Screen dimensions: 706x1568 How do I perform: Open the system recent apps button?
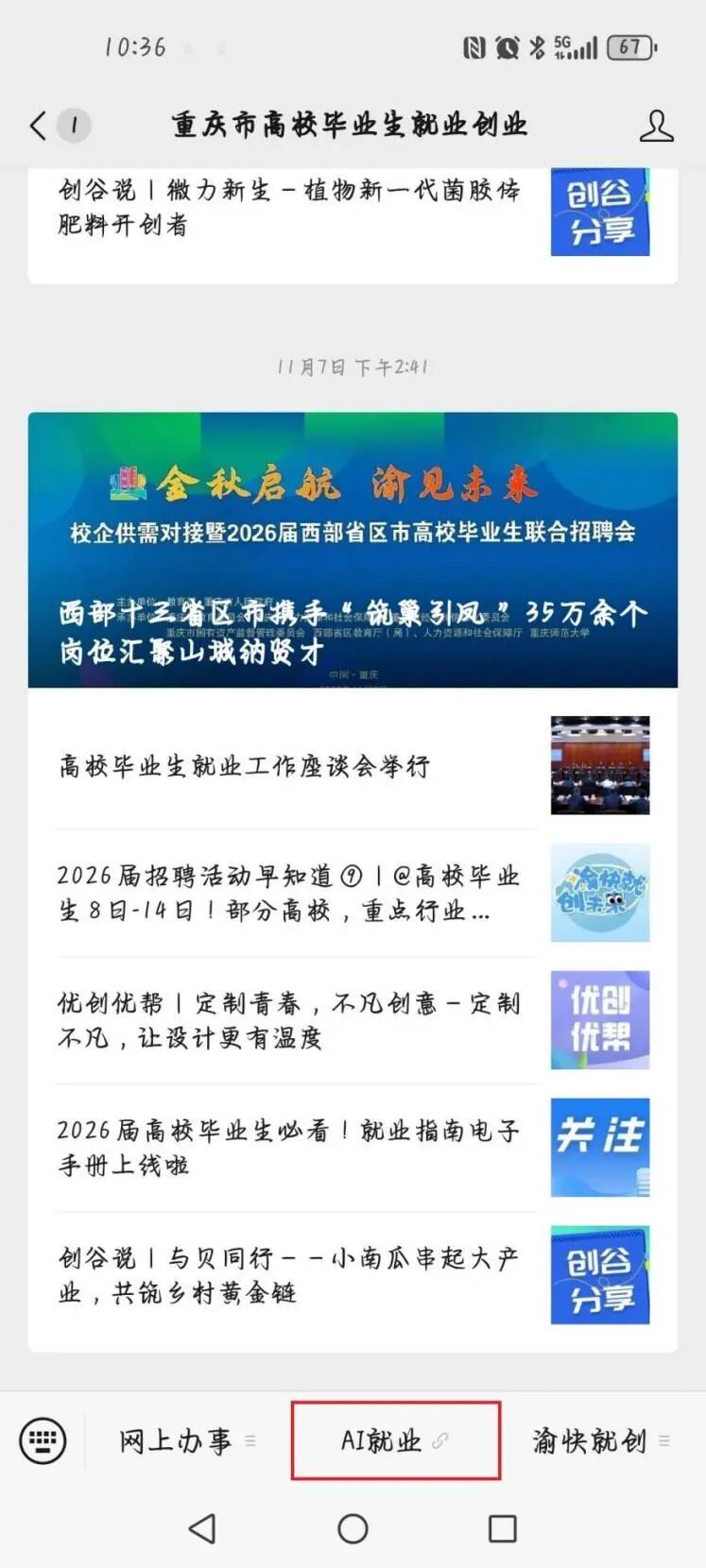502,1528
